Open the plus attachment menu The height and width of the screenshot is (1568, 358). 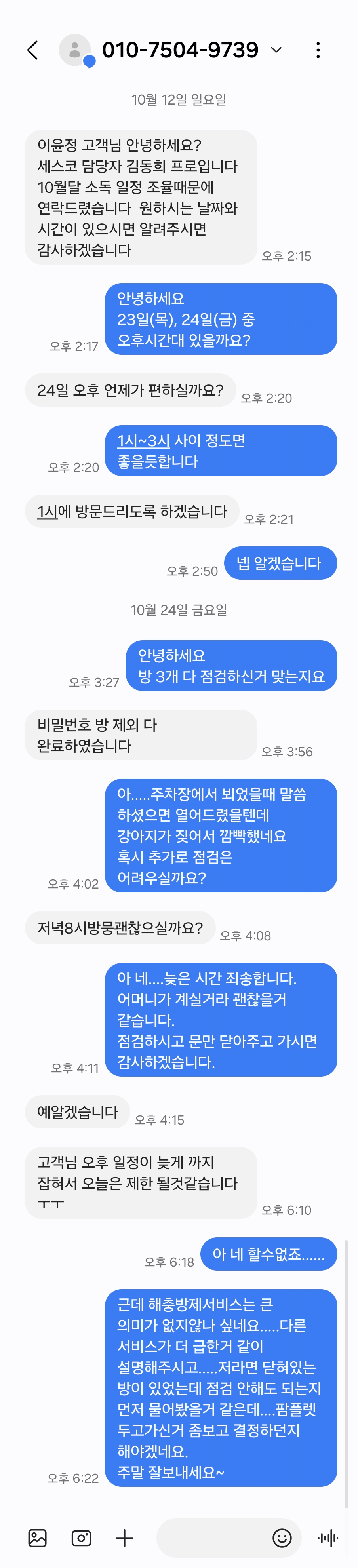pos(125,1538)
